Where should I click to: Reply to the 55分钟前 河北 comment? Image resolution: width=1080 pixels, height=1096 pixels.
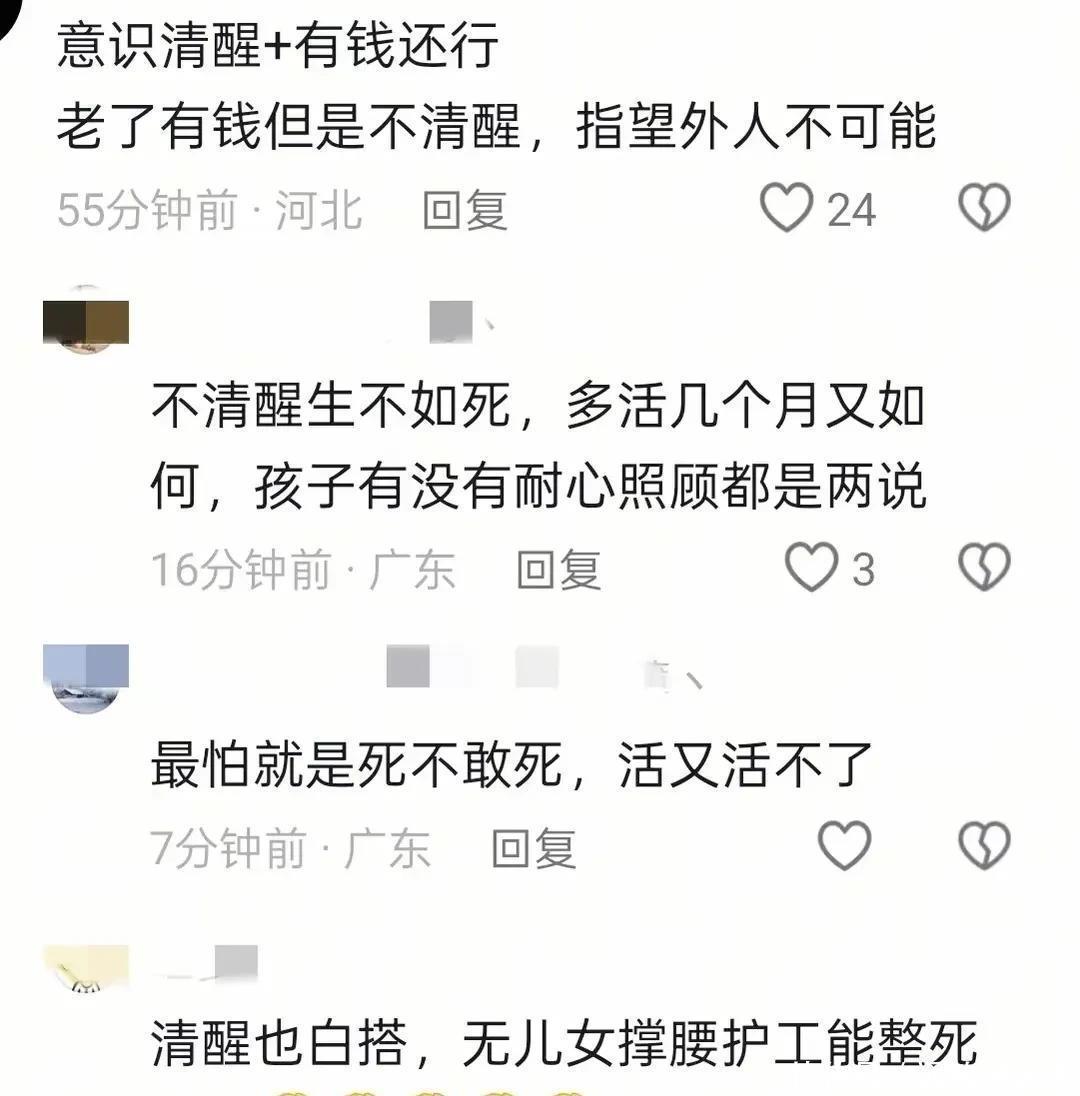(x=465, y=210)
